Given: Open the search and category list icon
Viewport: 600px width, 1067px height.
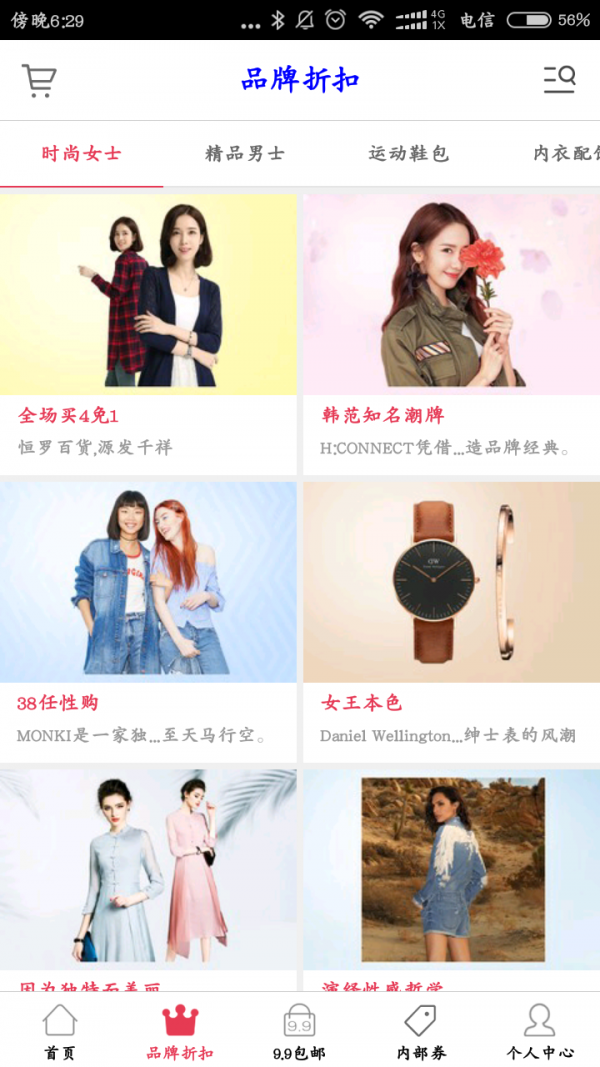Looking at the screenshot, I should click(560, 79).
